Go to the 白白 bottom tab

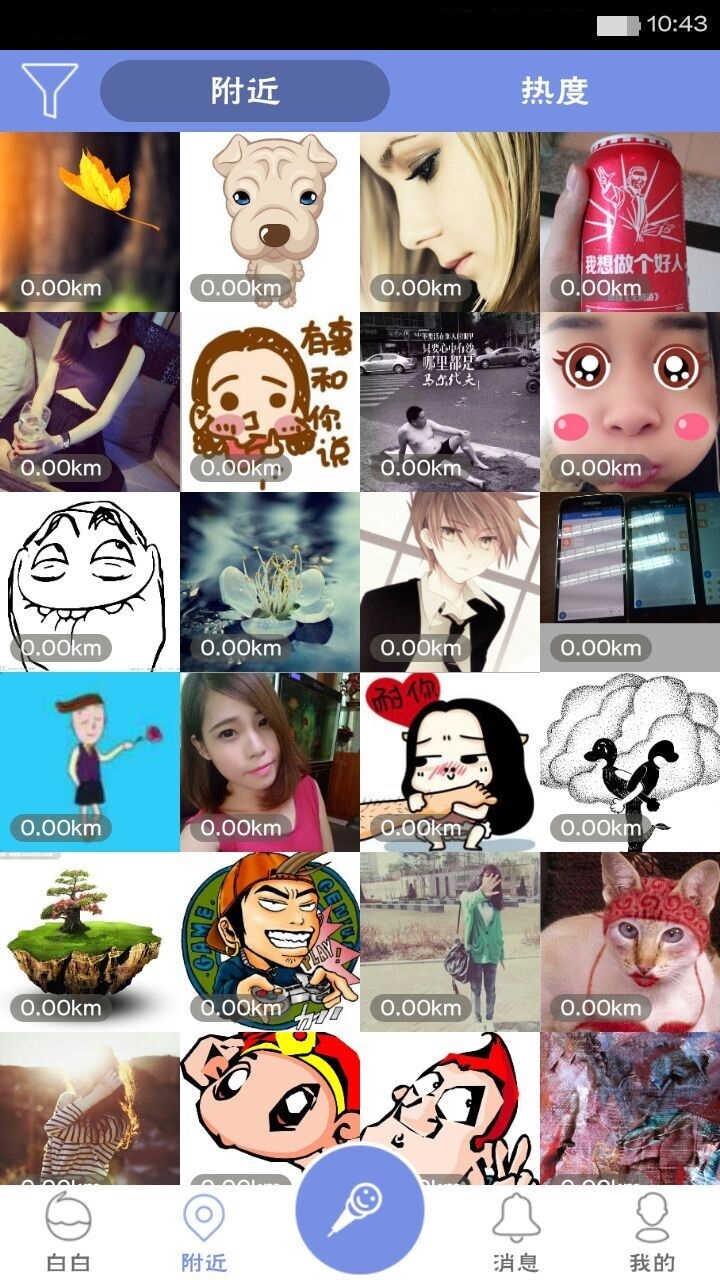click(69, 1231)
